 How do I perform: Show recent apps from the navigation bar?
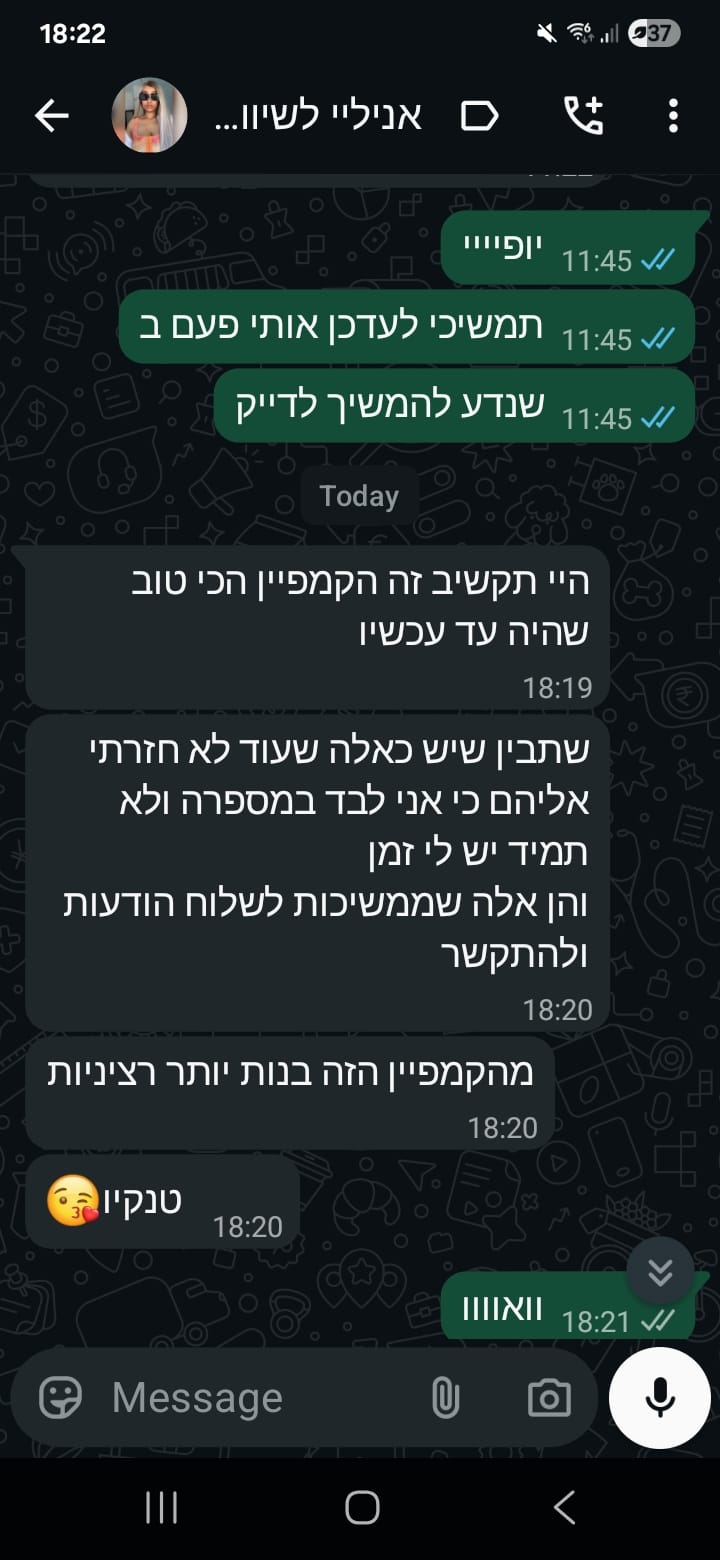160,1507
